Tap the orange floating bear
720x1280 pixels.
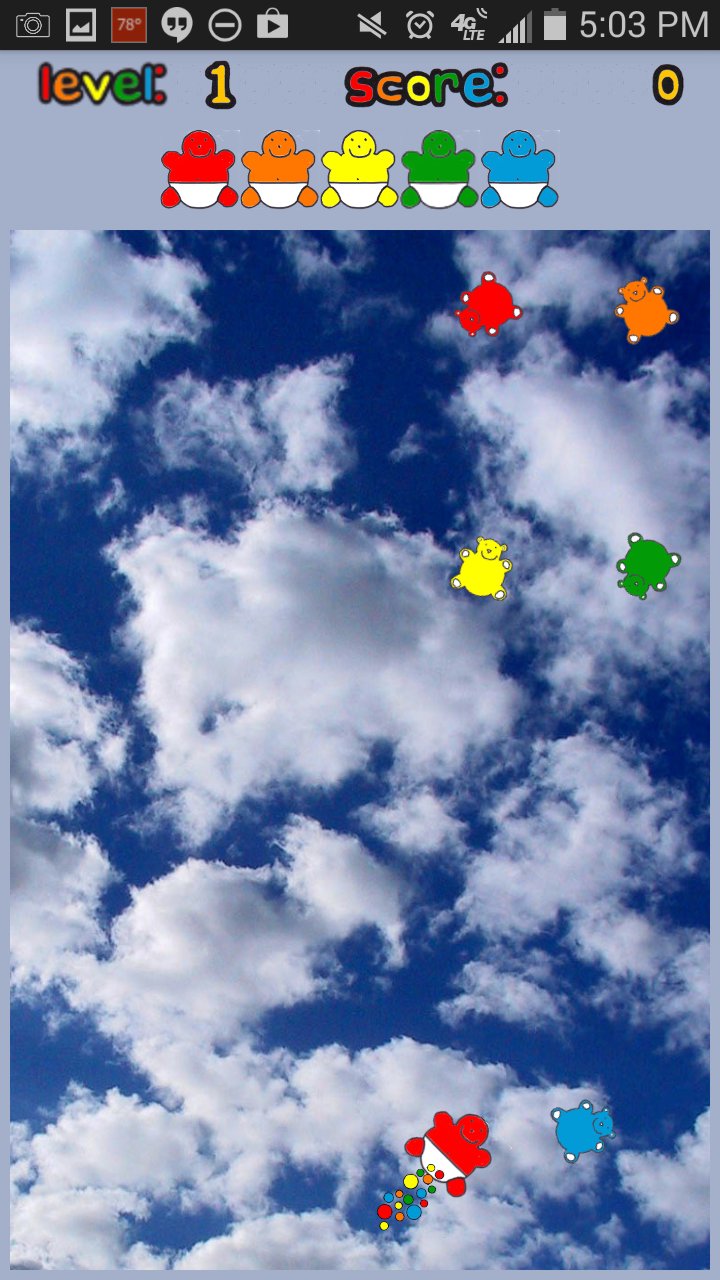[x=645, y=310]
